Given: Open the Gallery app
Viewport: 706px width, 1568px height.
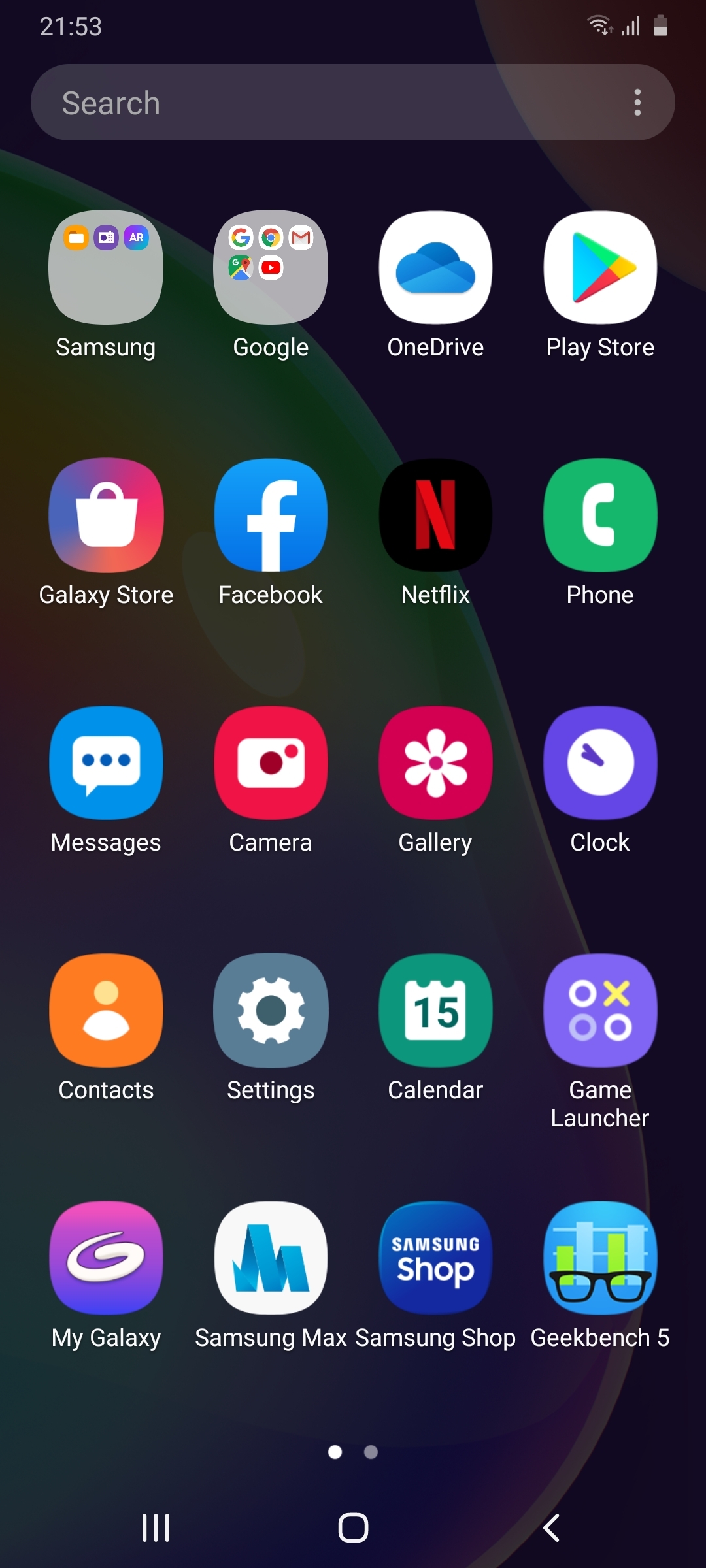Looking at the screenshot, I should (x=435, y=762).
